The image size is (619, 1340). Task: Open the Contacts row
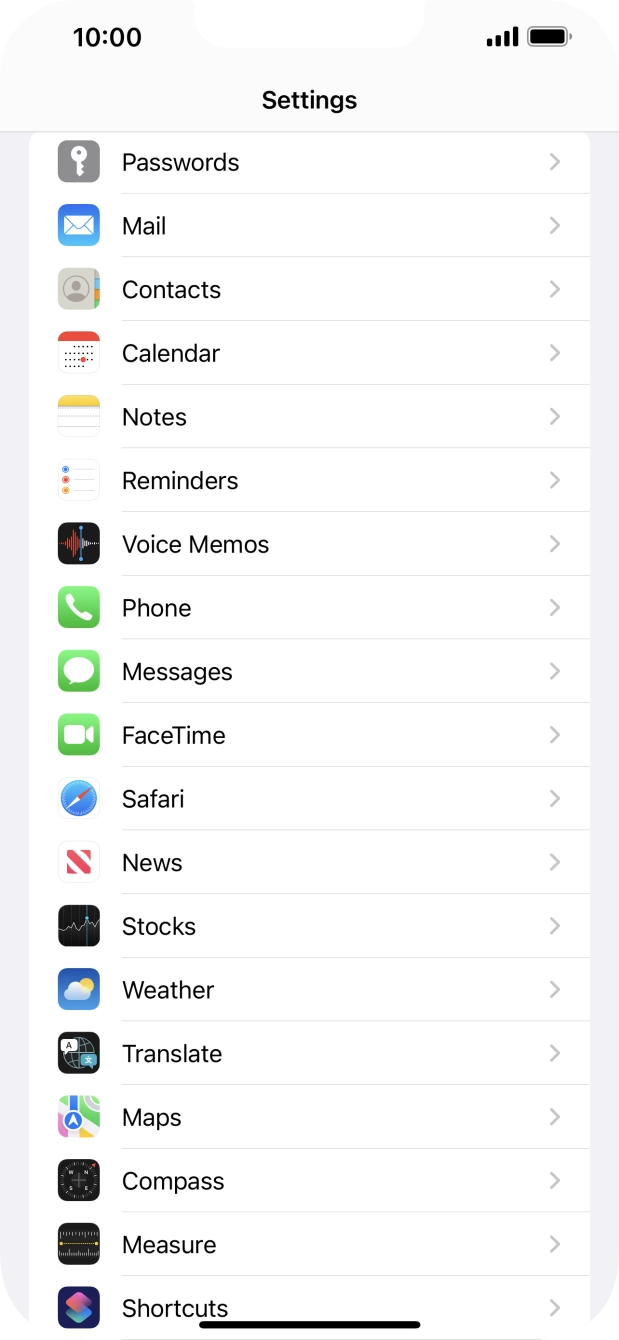(309, 290)
